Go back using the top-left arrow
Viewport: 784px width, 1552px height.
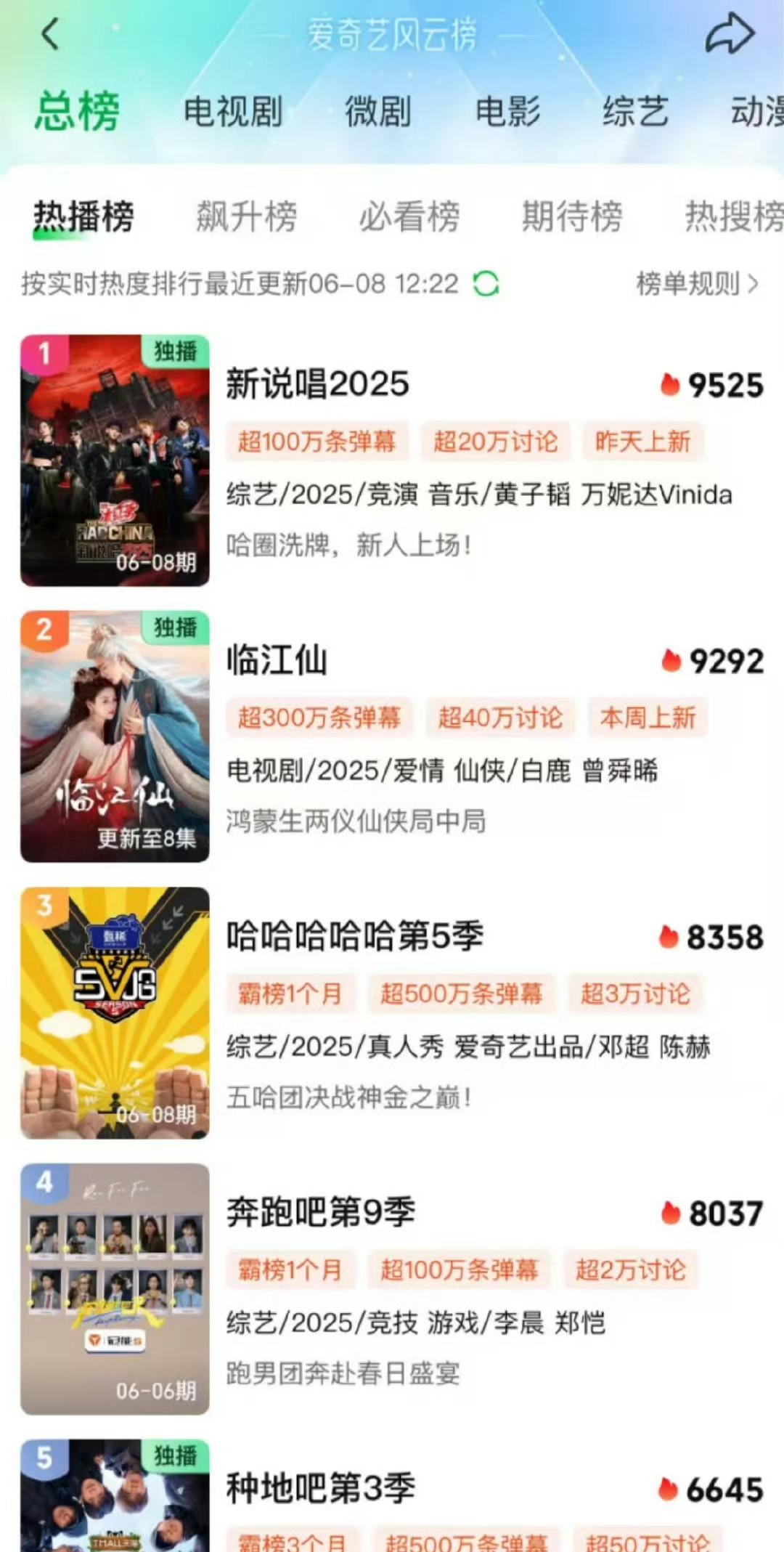click(50, 34)
